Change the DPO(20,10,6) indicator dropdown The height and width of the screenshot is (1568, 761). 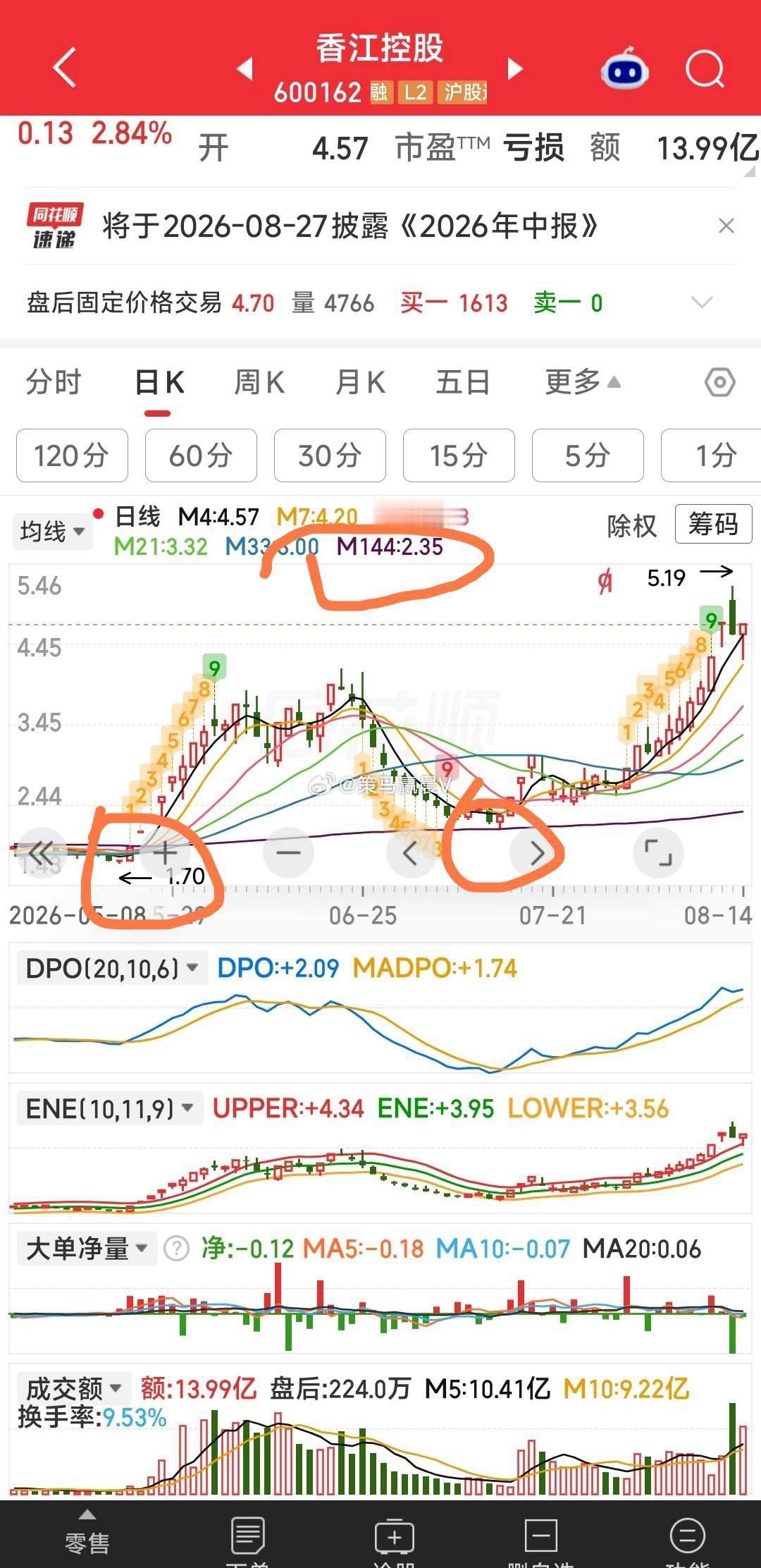[x=111, y=968]
